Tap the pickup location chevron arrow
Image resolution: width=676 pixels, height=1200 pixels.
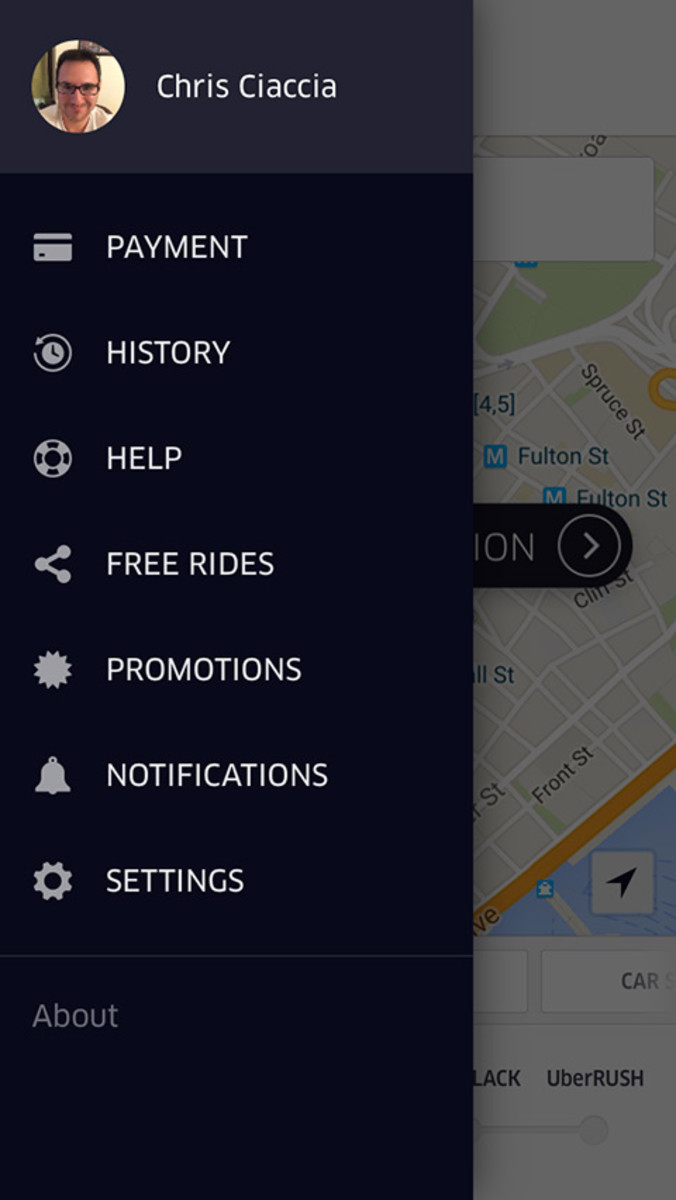[x=589, y=546]
